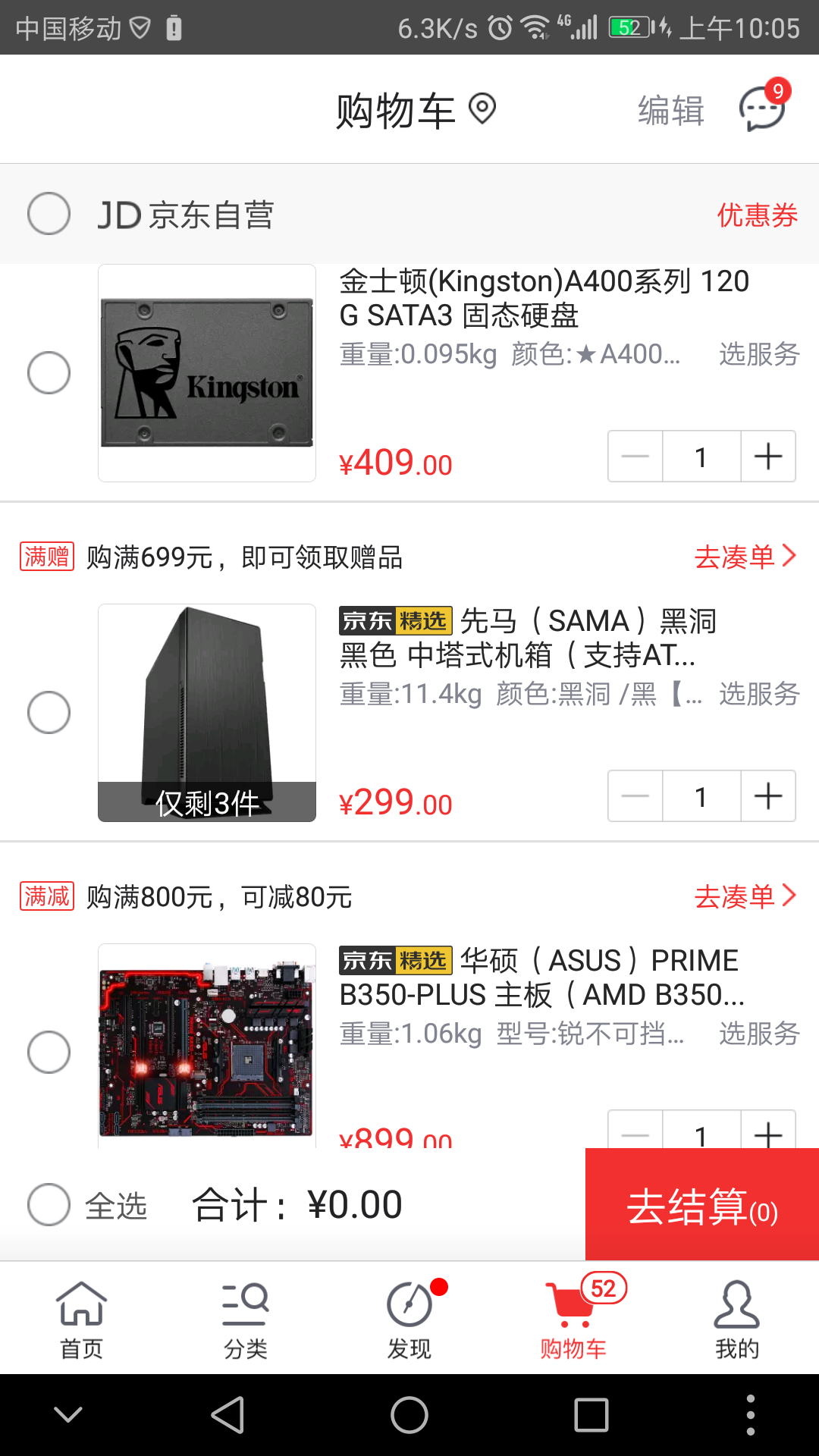This screenshot has height=1456, width=819.
Task: Tap 去凑单 for 购满800元可减80元 promotion
Action: 745,896
